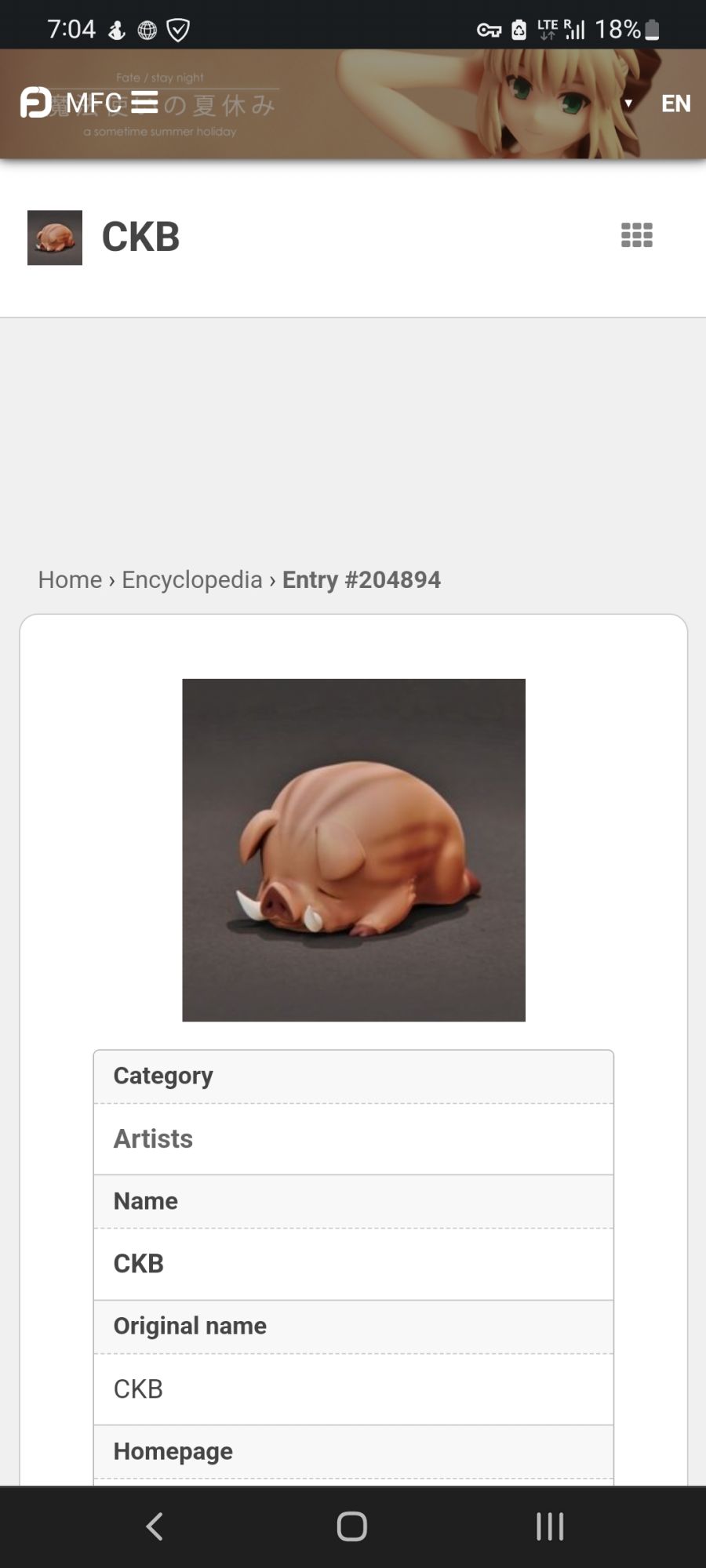Image resolution: width=706 pixels, height=1568 pixels.
Task: Enlarge the CKB boar image
Action: (x=354, y=850)
